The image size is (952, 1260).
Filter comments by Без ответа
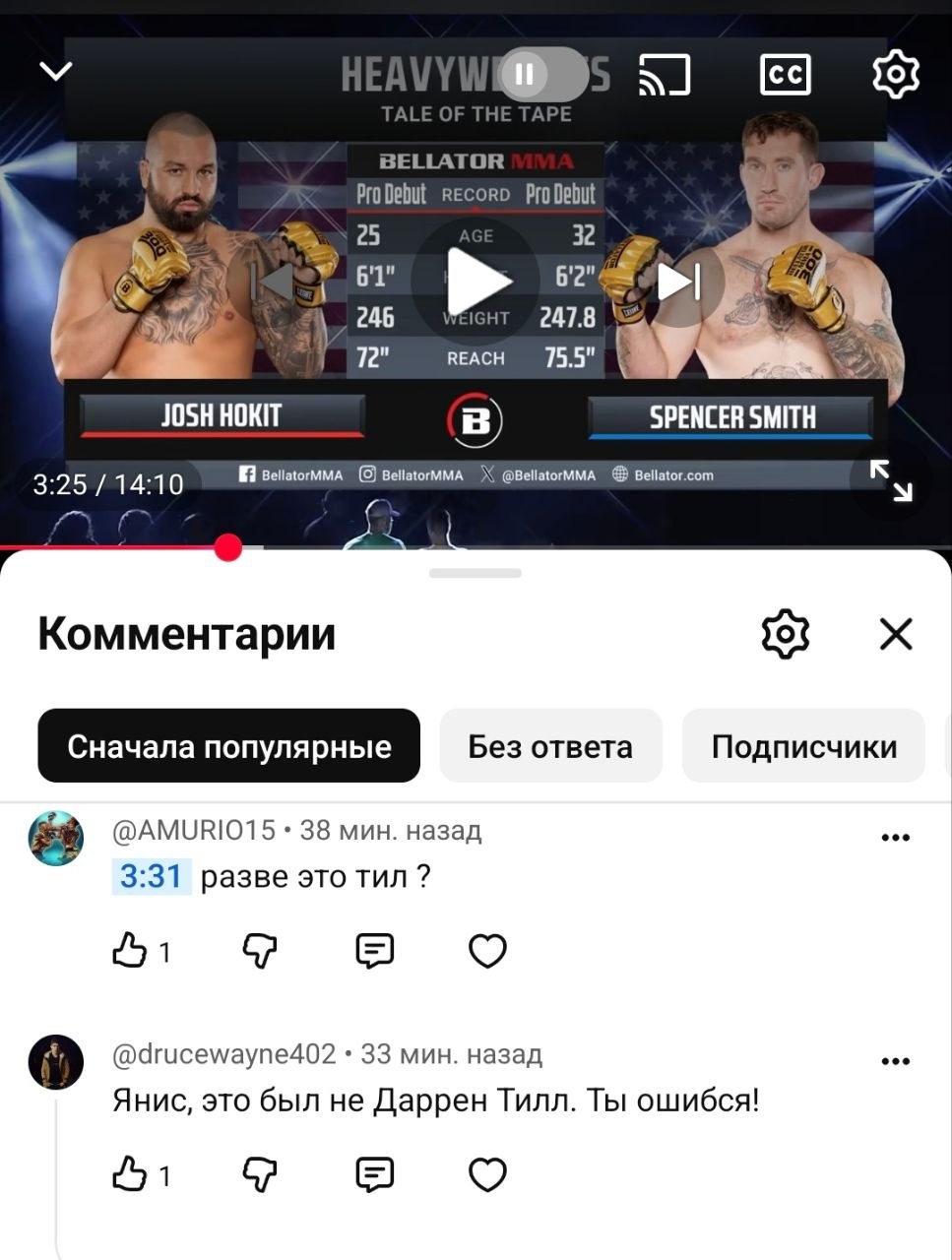tap(550, 746)
